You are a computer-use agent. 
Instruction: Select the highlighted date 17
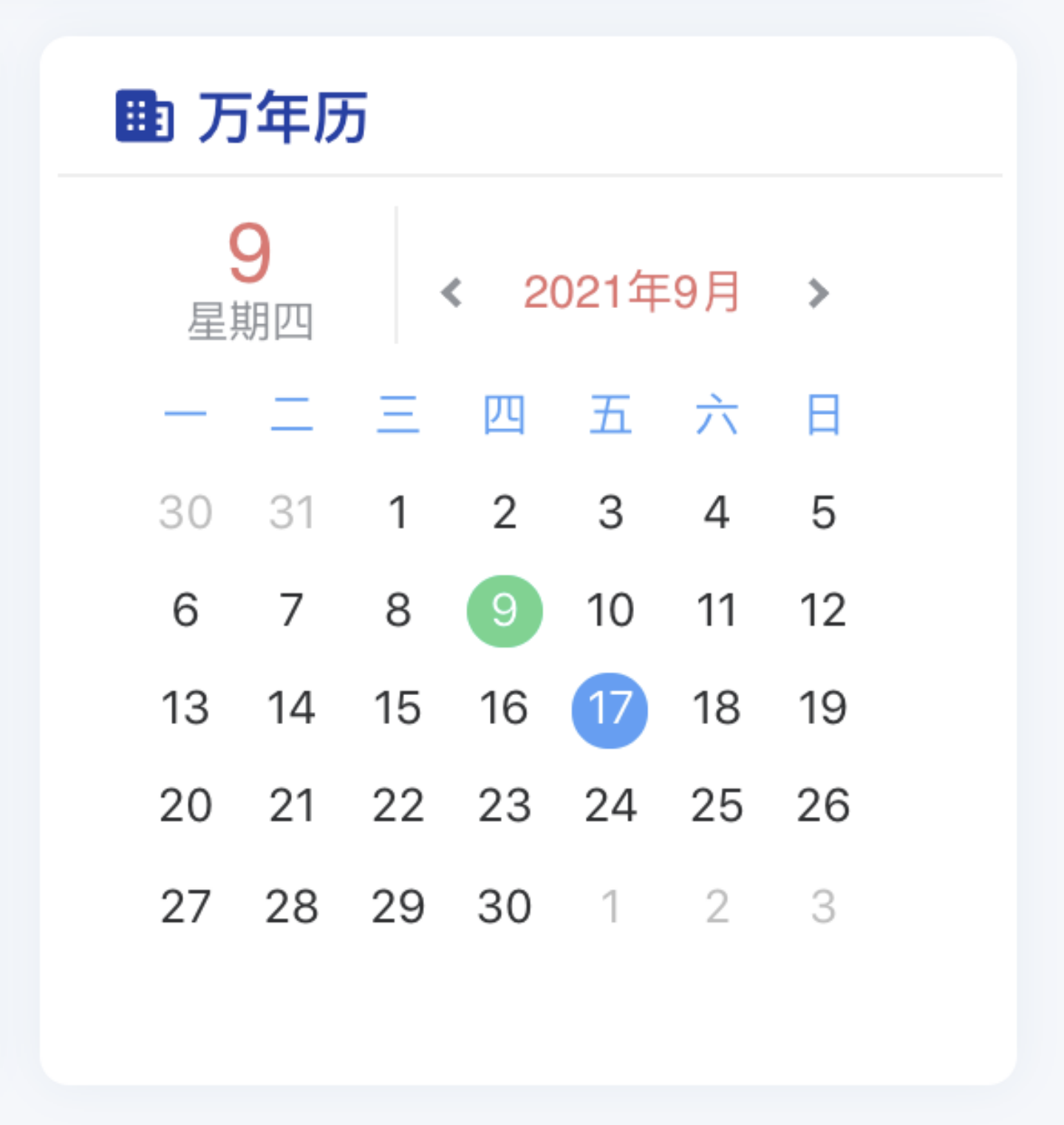(610, 709)
